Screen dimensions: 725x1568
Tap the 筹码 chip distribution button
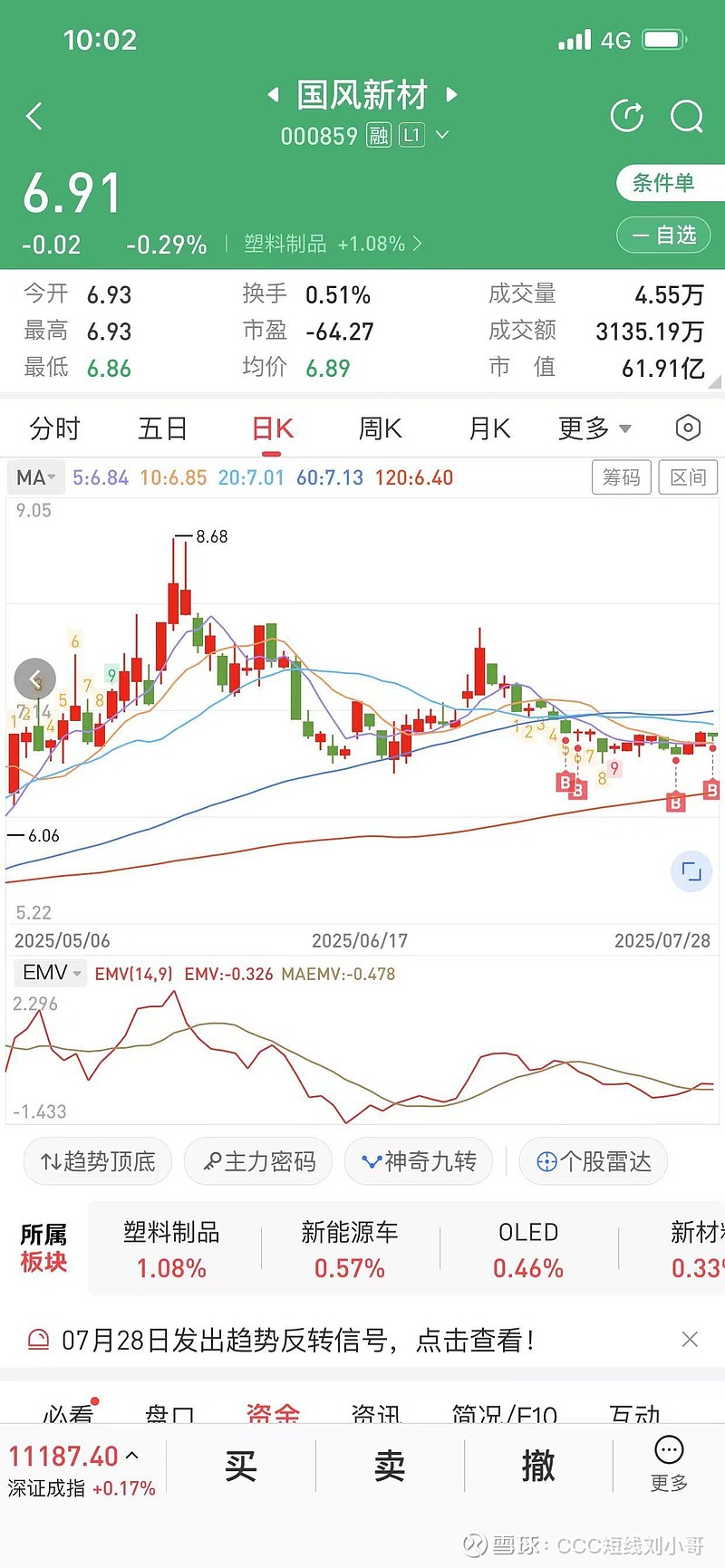(x=622, y=477)
